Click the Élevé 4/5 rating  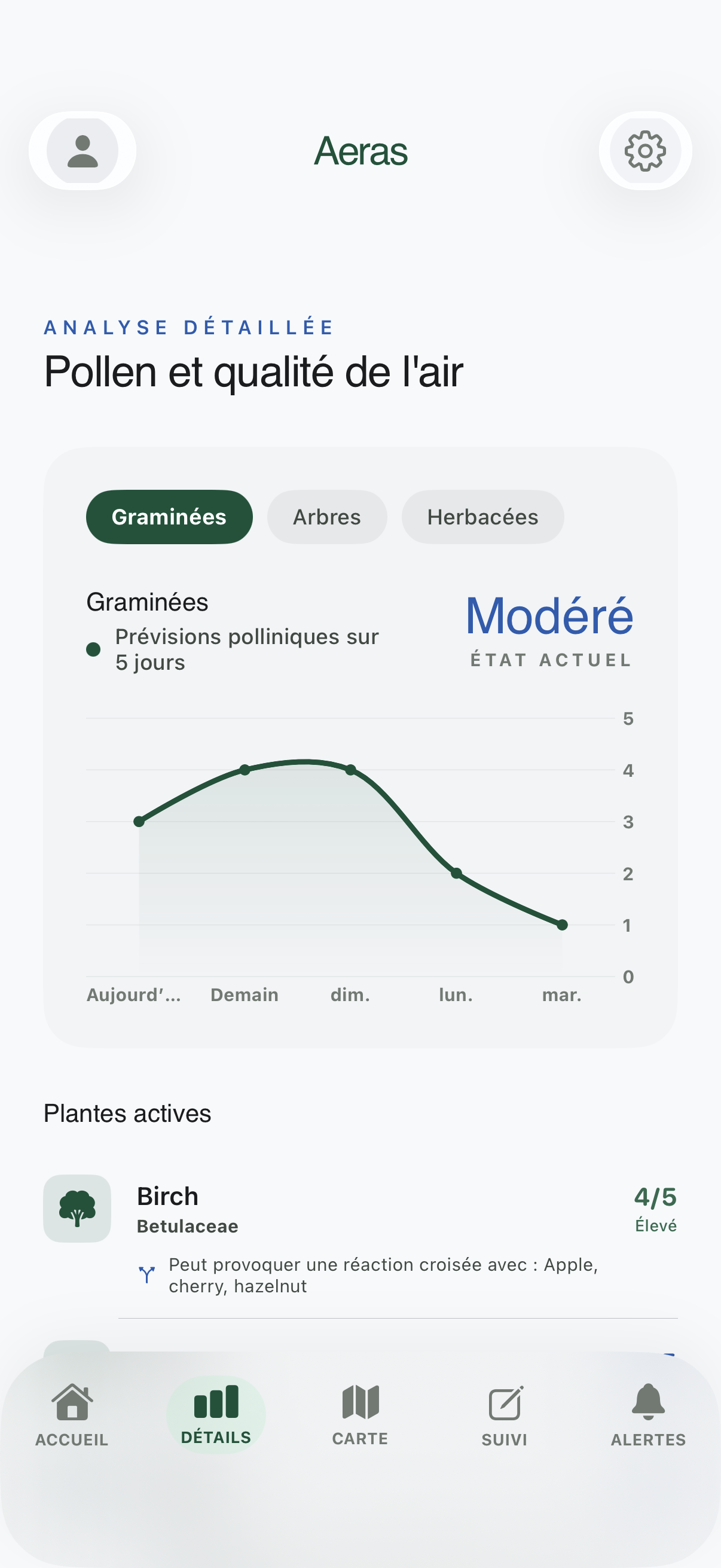655,1196
